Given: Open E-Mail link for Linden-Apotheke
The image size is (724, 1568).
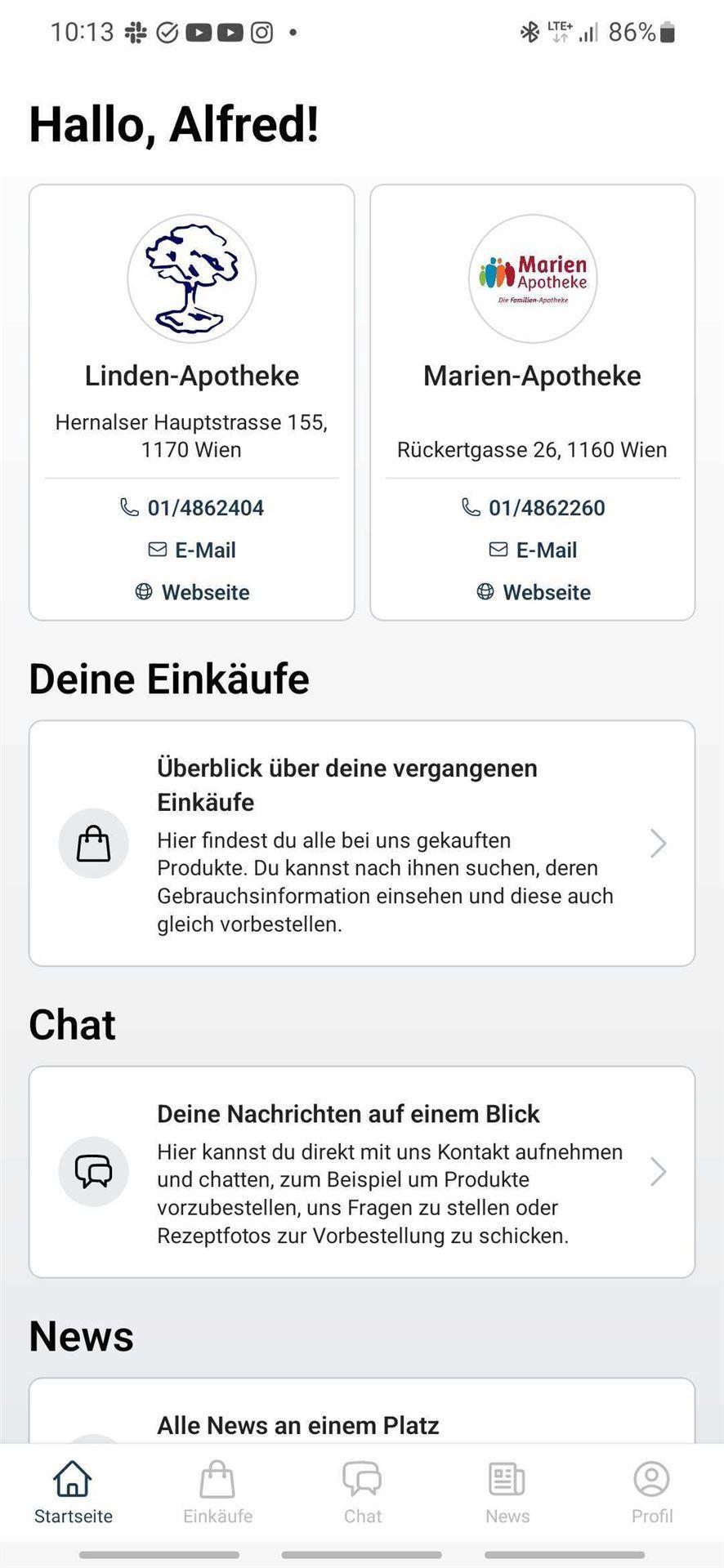Looking at the screenshot, I should click(192, 550).
